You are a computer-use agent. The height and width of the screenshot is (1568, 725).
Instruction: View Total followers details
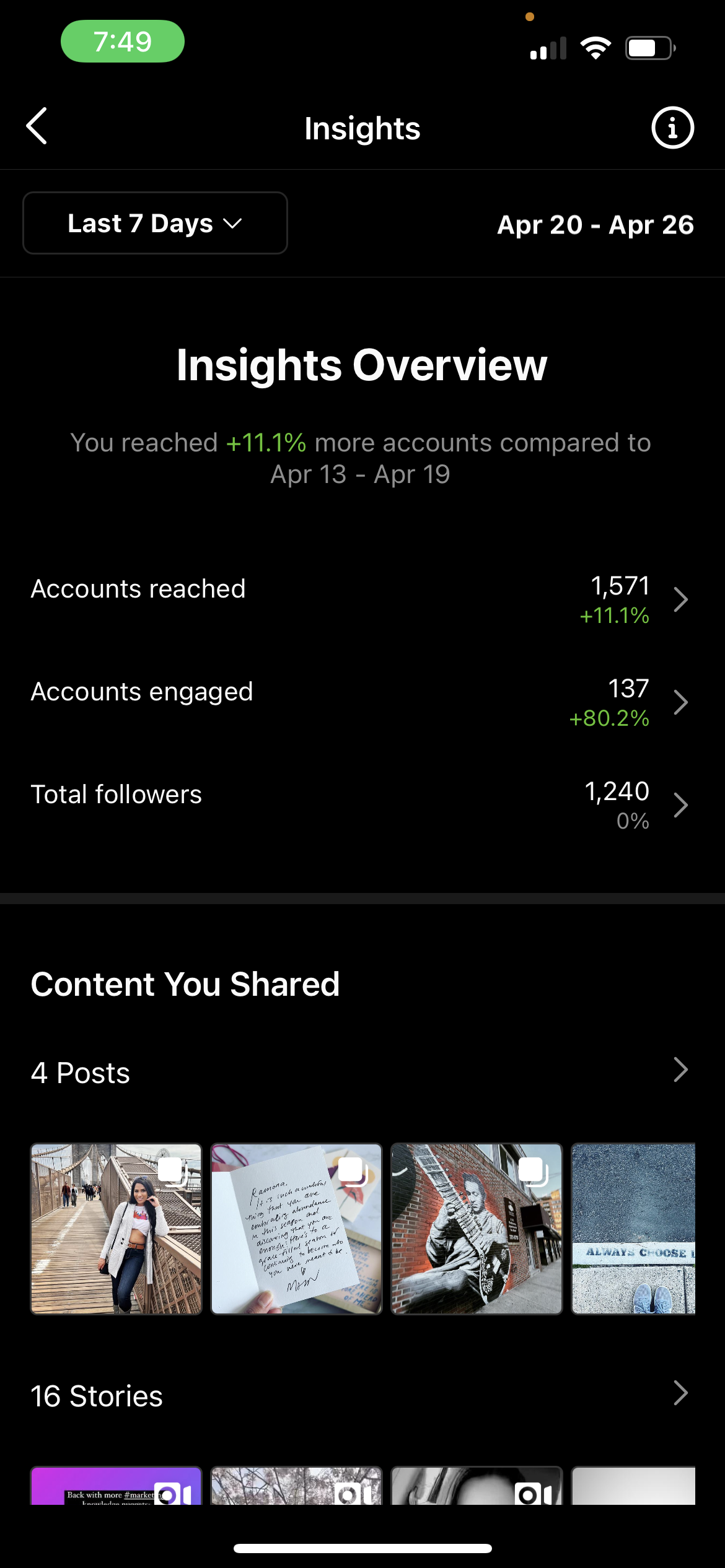click(362, 805)
